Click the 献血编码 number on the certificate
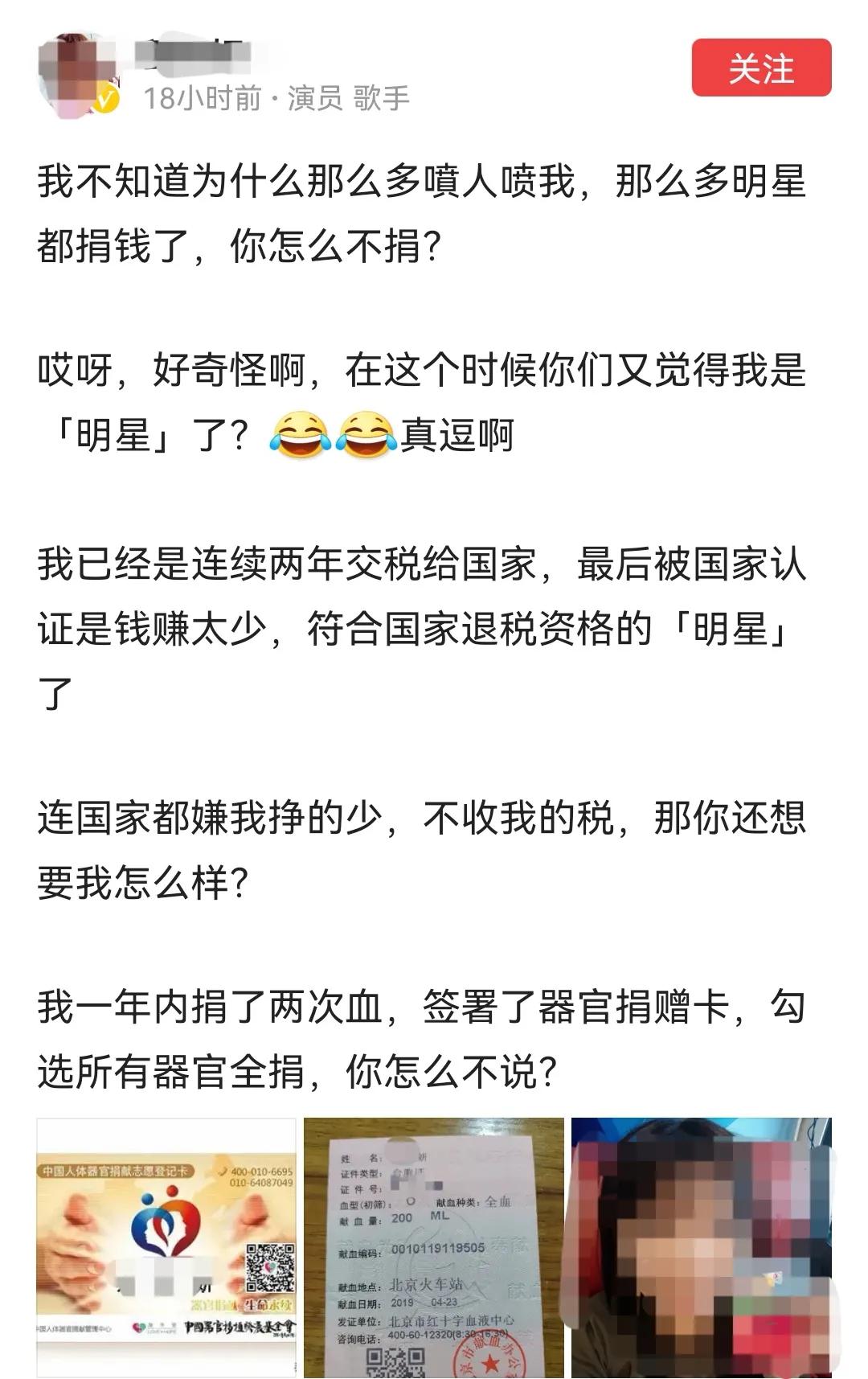 pyautogui.click(x=439, y=1249)
